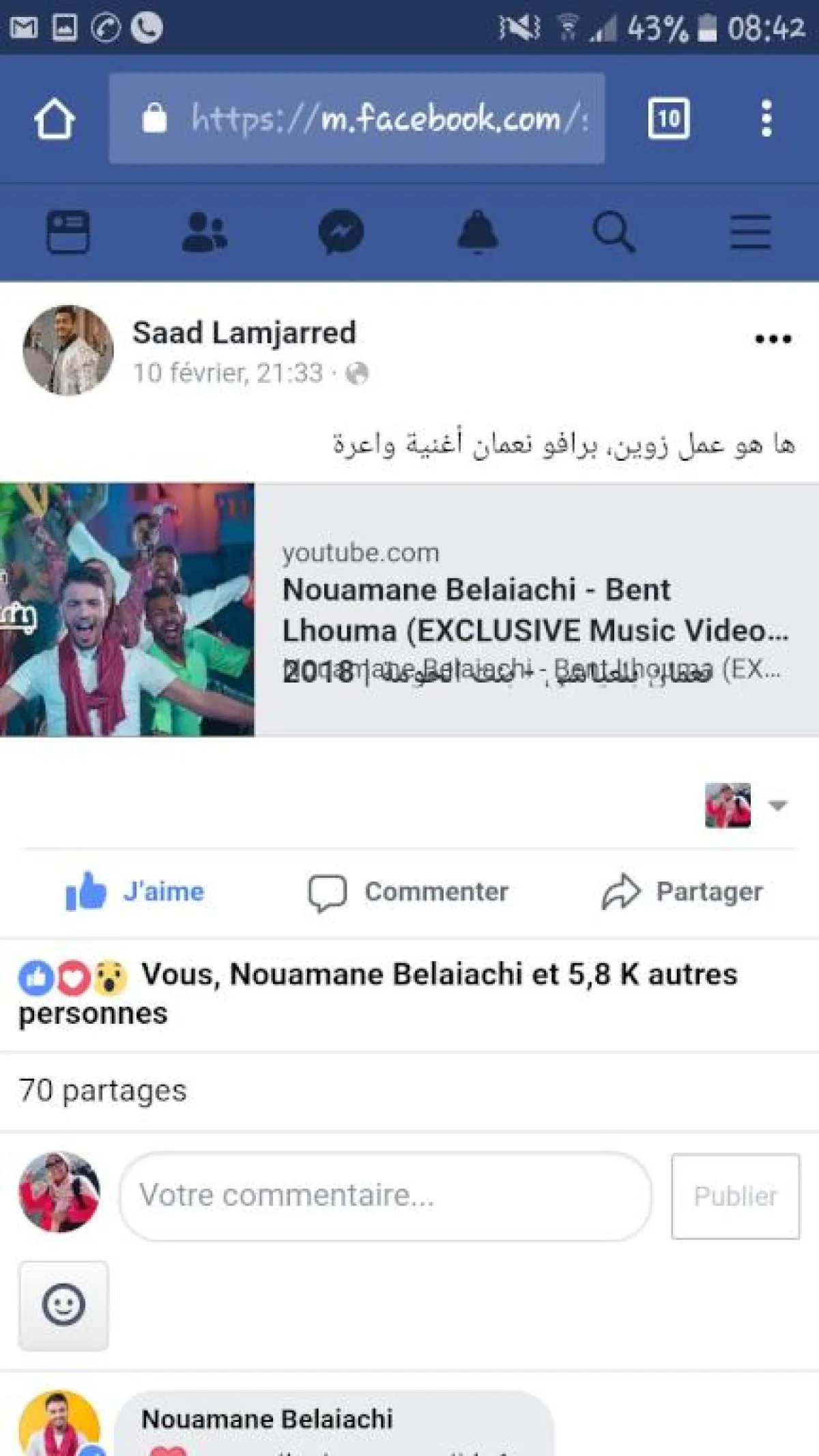This screenshot has height=1456, width=819.
Task: Share the post with Partager
Action: point(682,891)
